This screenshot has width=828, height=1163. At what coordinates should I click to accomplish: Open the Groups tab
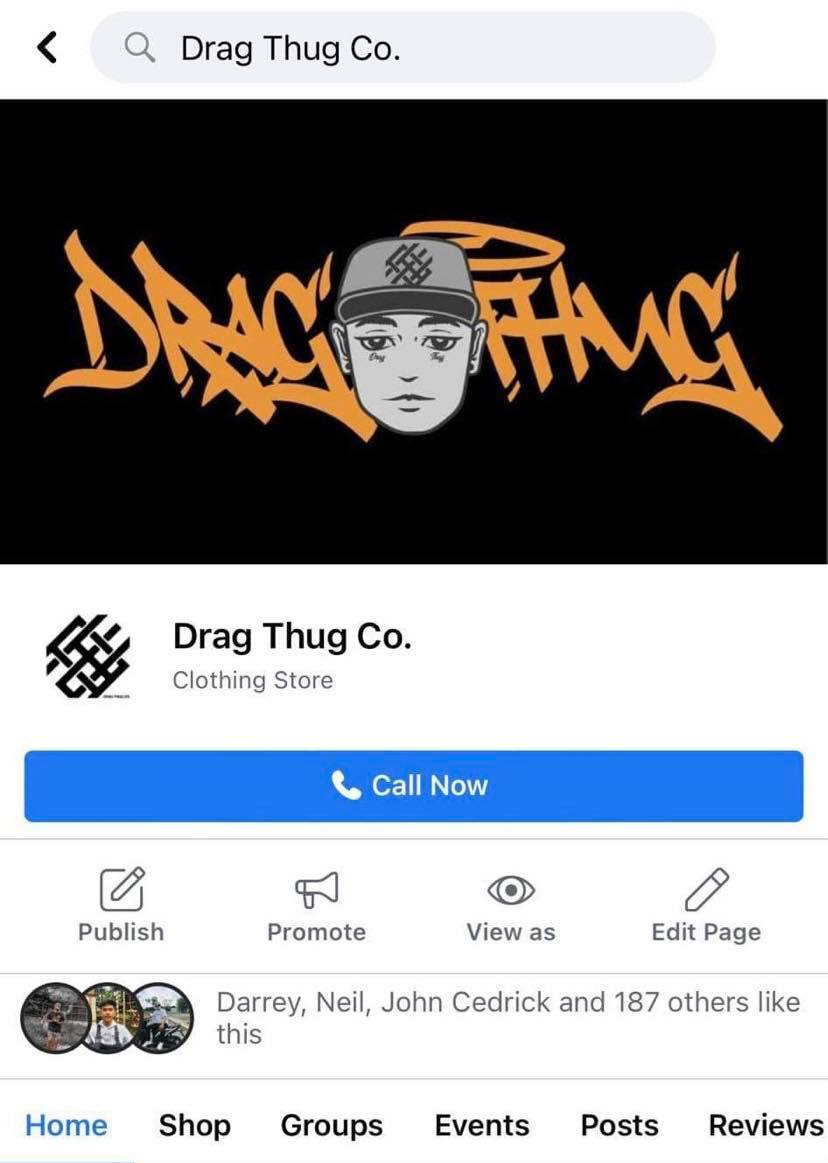pos(331,1125)
